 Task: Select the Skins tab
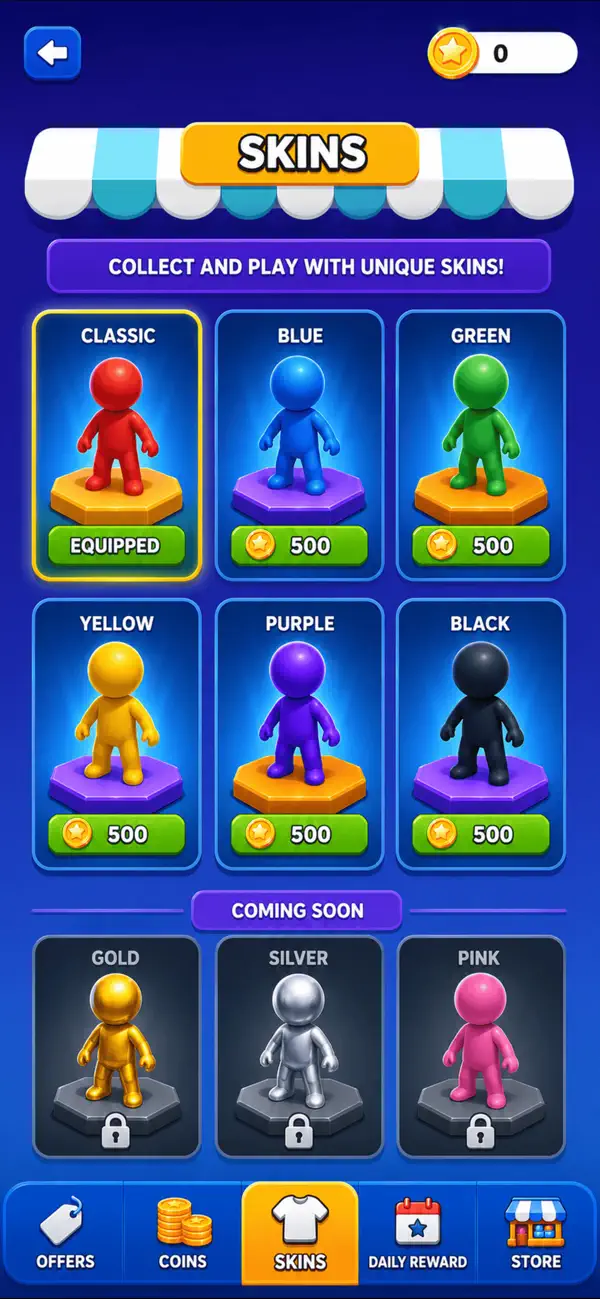click(x=300, y=1233)
